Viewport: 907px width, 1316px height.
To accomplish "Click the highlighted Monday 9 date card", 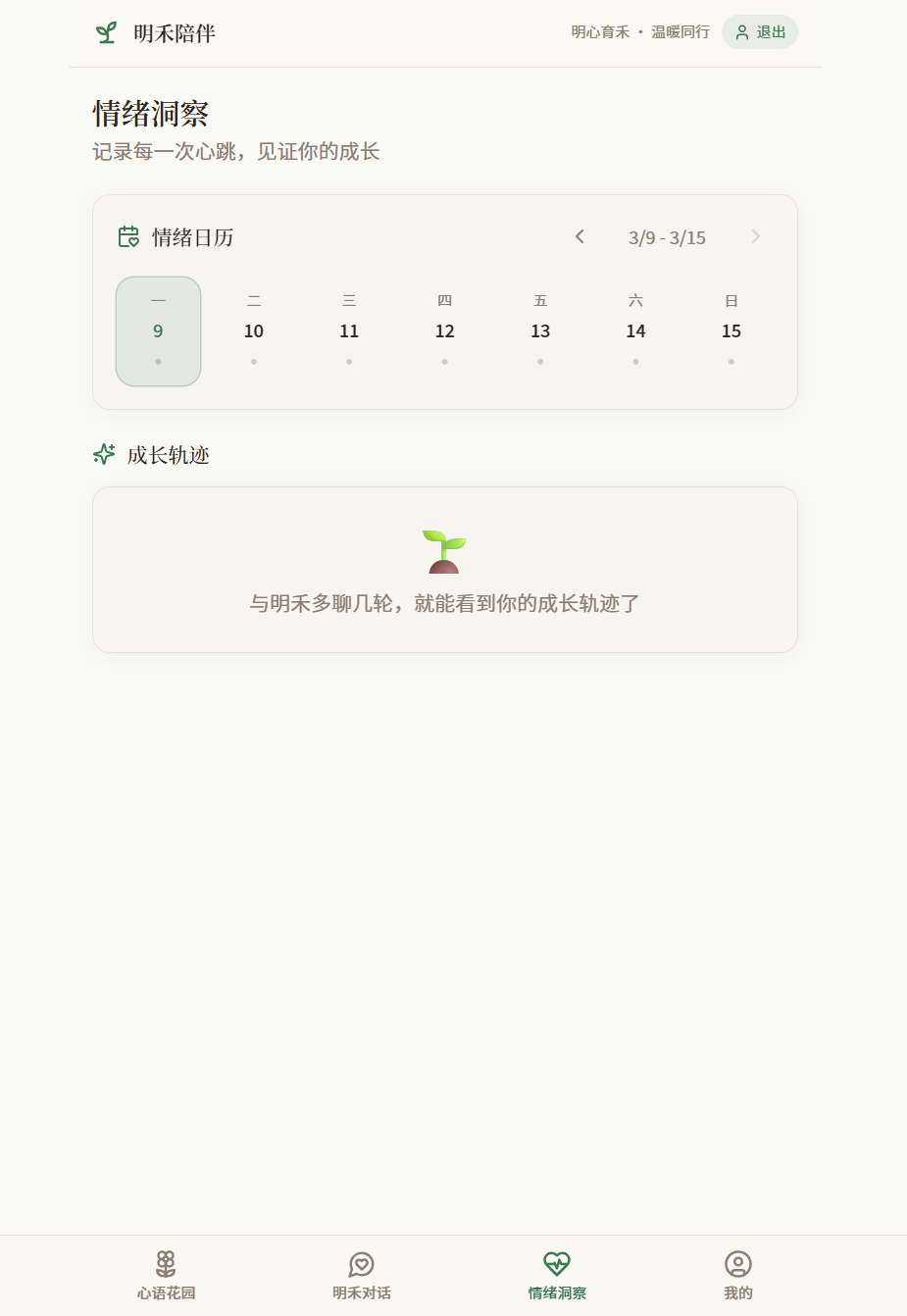I will (x=158, y=330).
